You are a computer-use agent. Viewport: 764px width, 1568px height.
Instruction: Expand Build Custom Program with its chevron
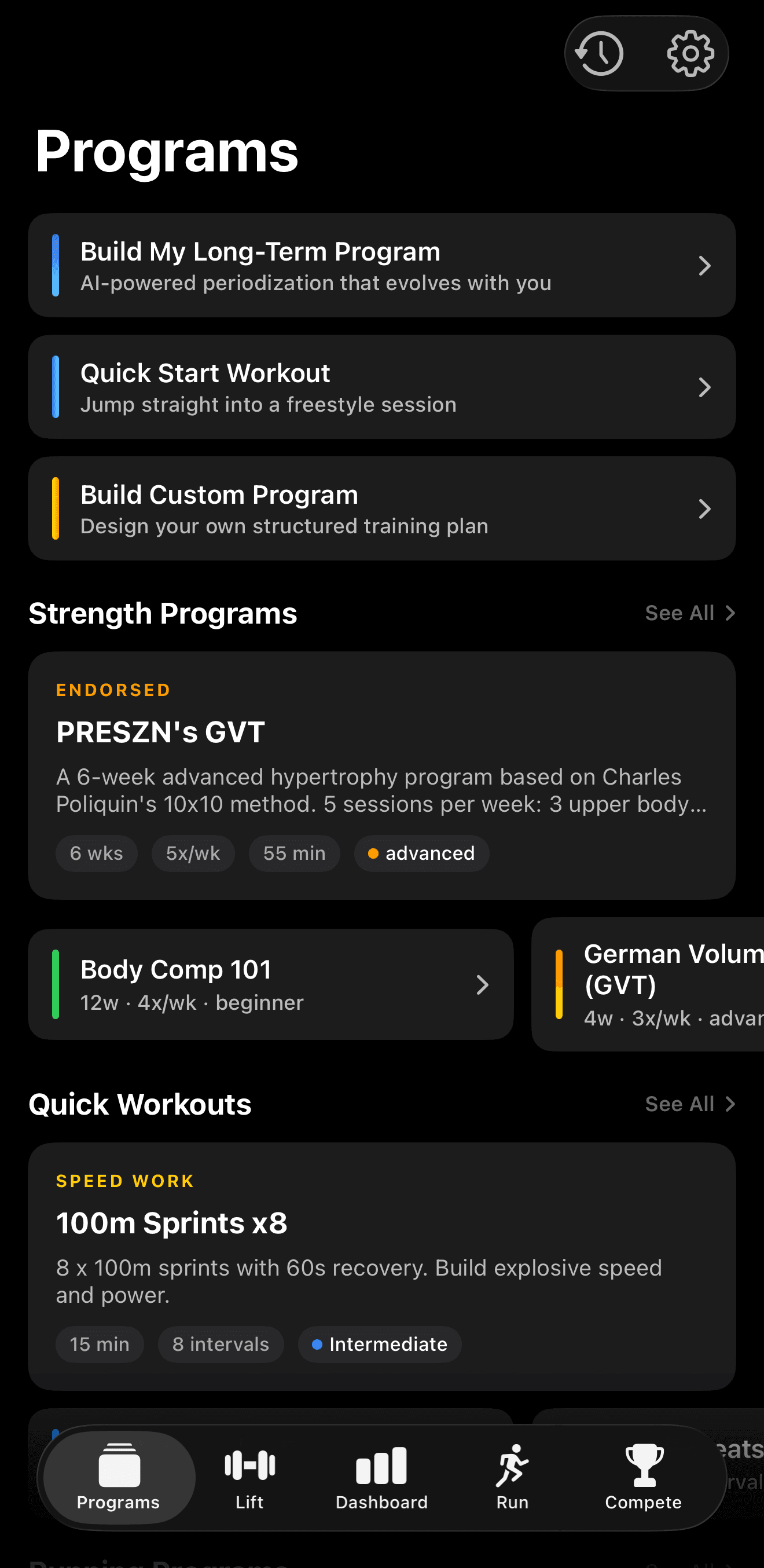tap(704, 508)
